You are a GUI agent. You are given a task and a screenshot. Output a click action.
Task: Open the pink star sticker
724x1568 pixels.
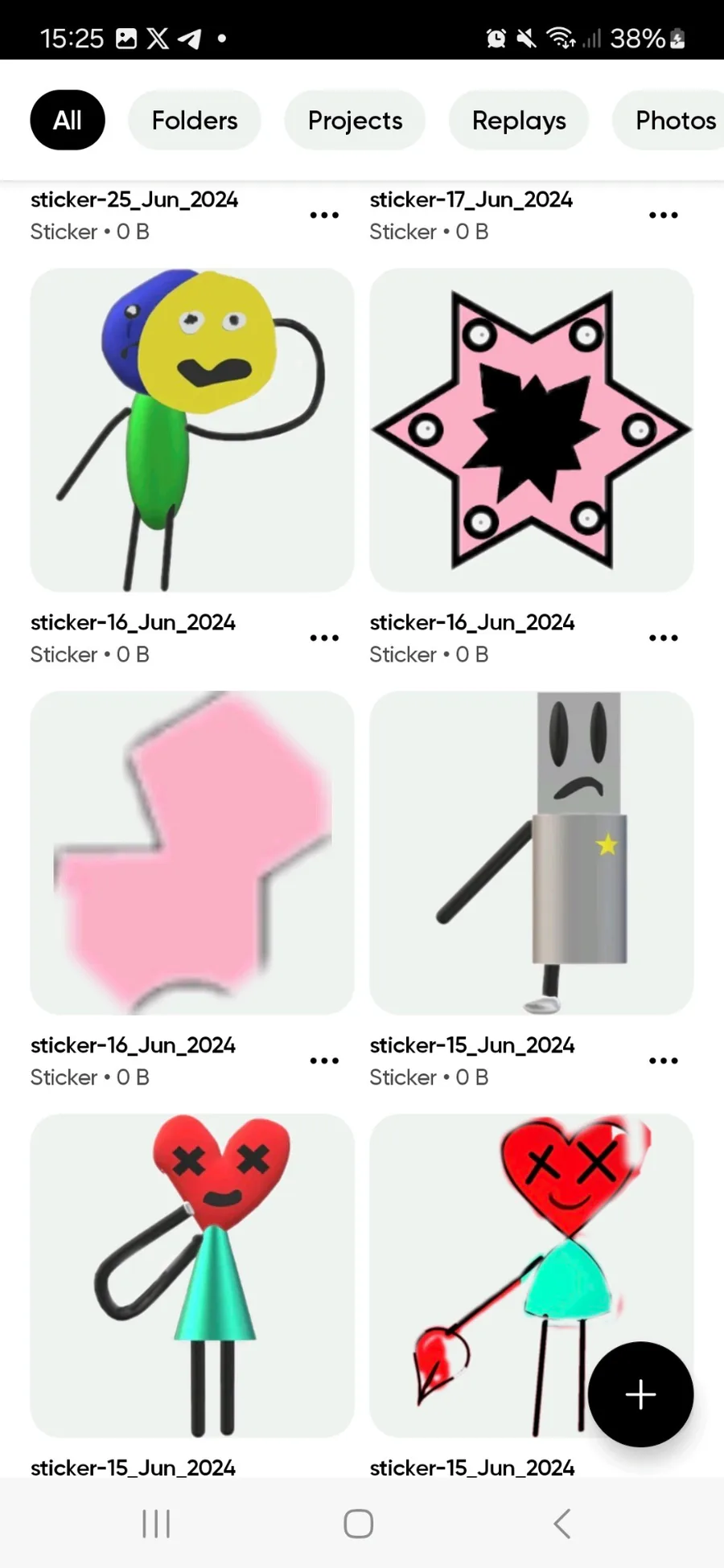pyautogui.click(x=531, y=430)
